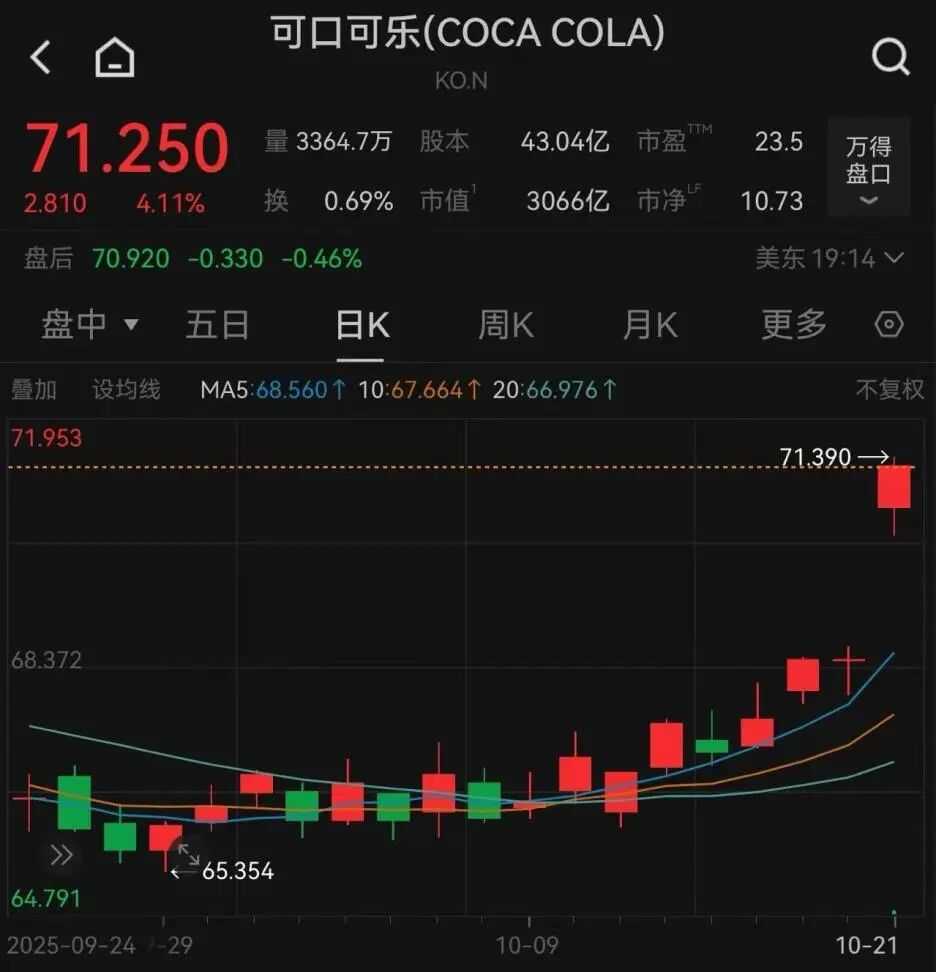Open 设均线 moving average settings
Screen dimensions: 936x972
(x=126, y=389)
